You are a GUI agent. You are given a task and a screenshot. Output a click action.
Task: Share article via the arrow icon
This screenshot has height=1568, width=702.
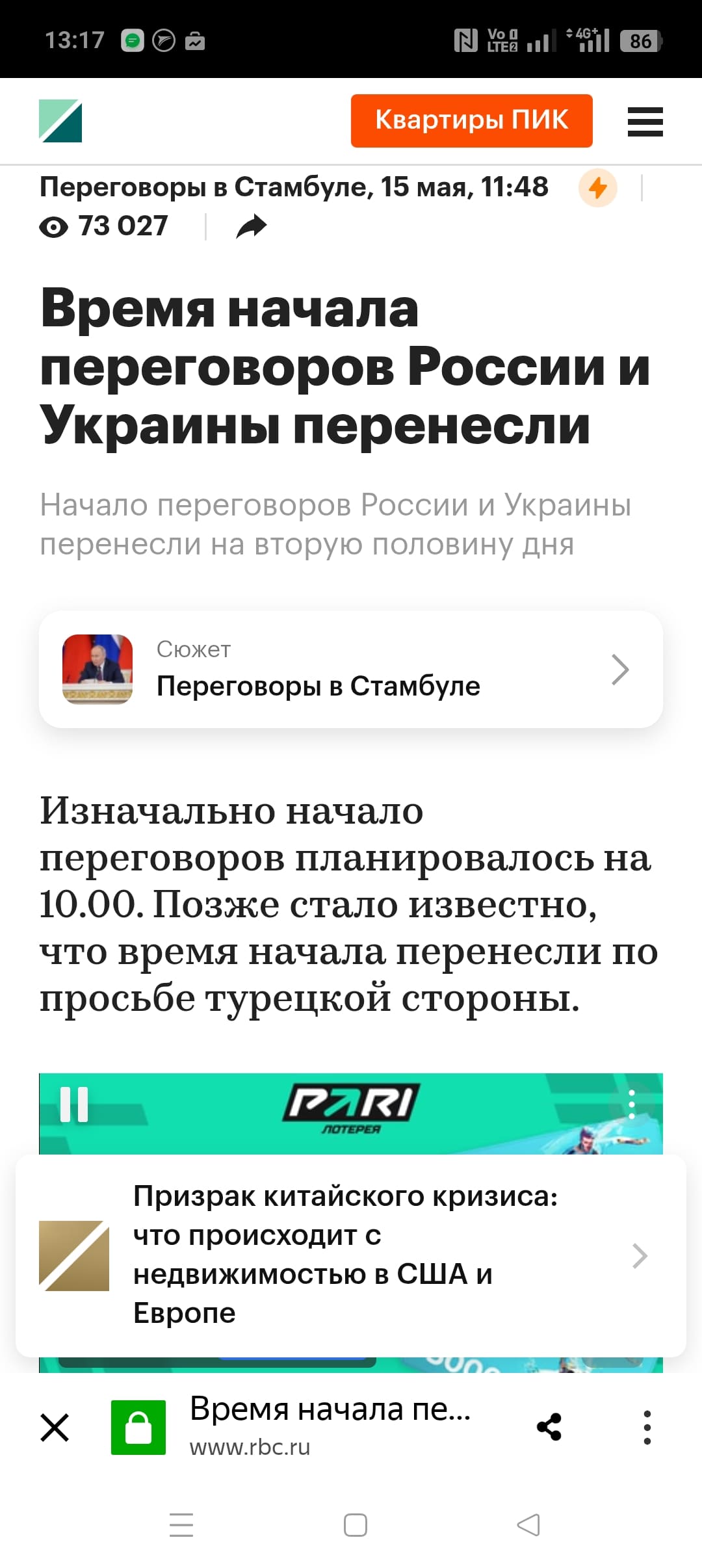point(252,227)
